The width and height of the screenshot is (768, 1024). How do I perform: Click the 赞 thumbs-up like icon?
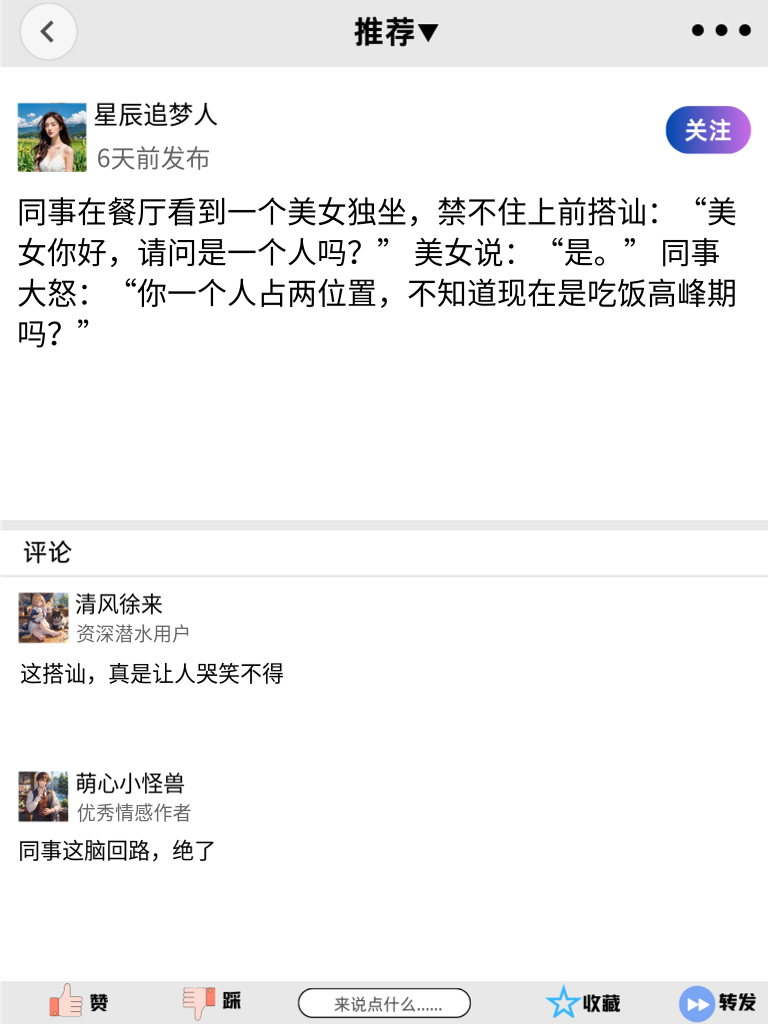coord(65,1001)
